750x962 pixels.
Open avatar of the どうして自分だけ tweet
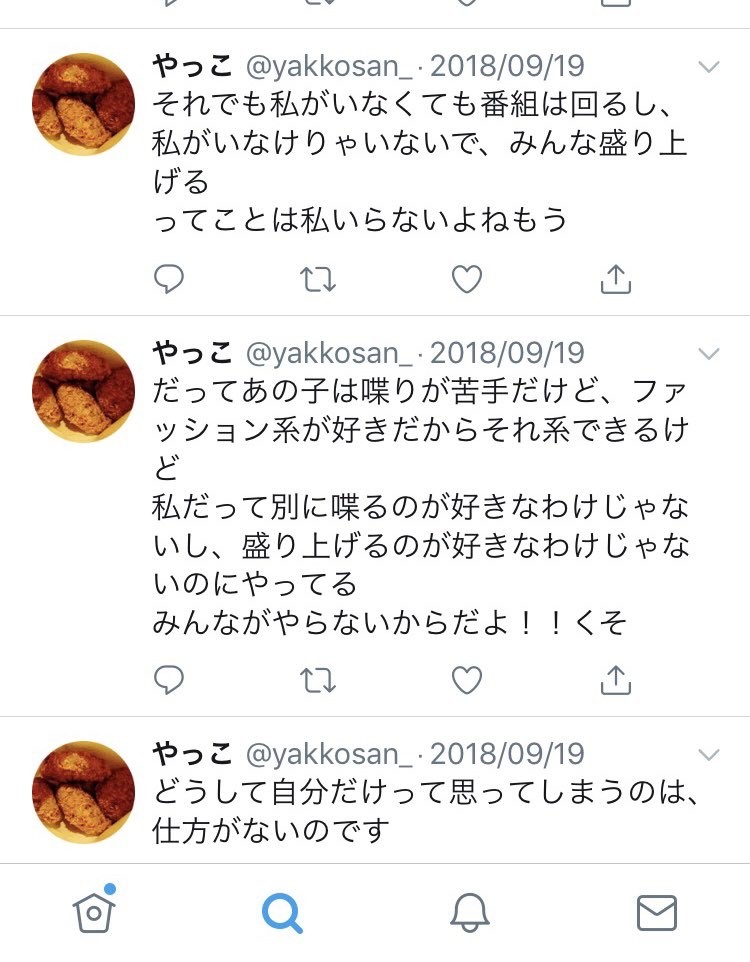84,791
